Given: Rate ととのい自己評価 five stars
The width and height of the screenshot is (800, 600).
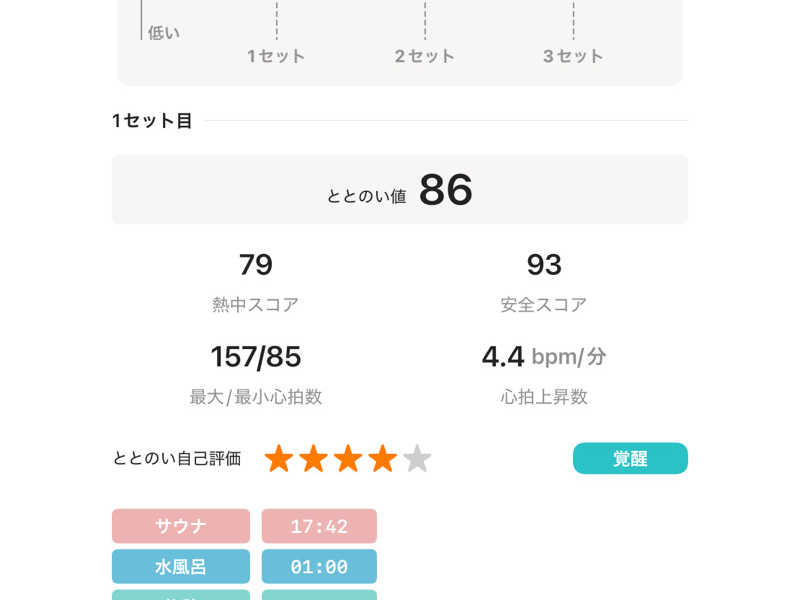Looking at the screenshot, I should click(x=417, y=459).
